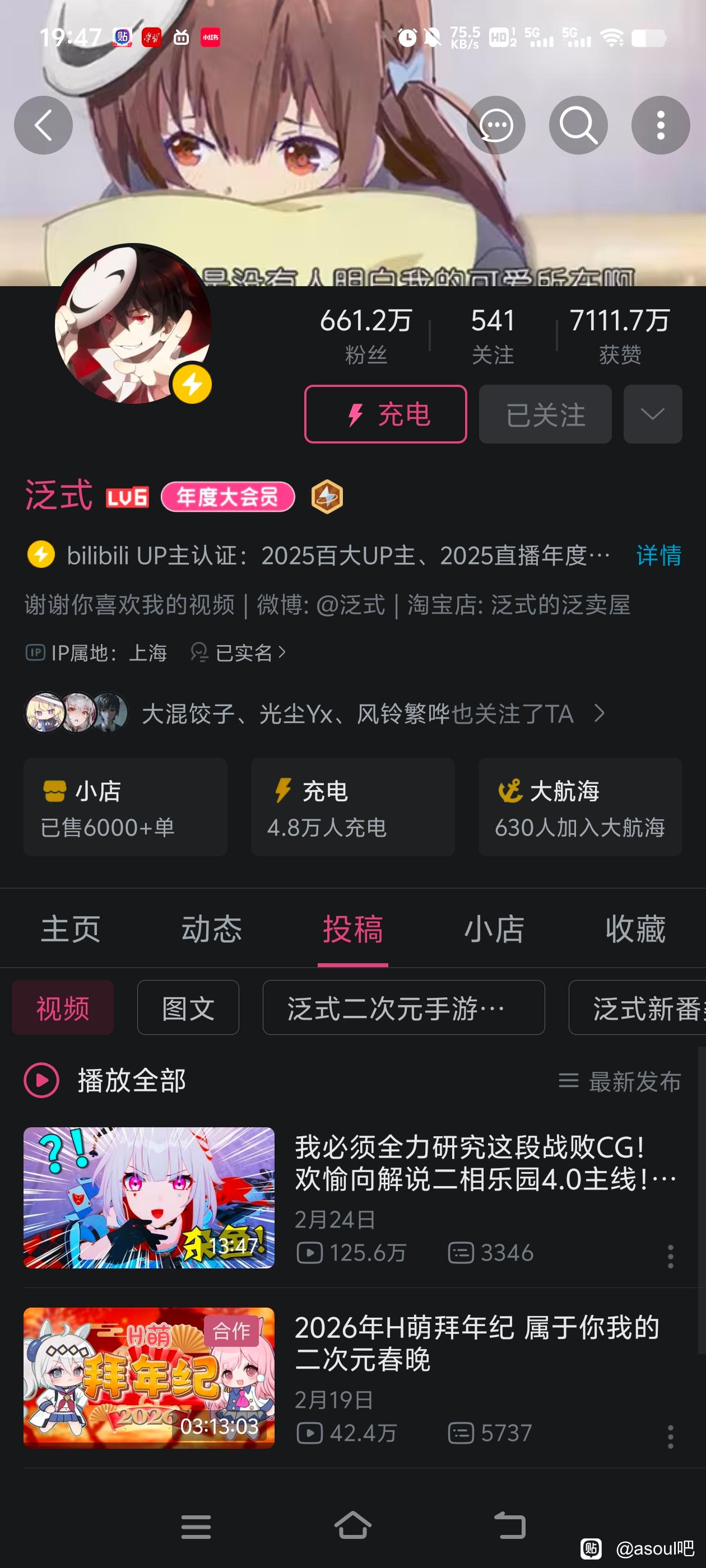Image resolution: width=706 pixels, height=1568 pixels.
Task: Expand the dropdown next to 已关注
Action: 652,414
